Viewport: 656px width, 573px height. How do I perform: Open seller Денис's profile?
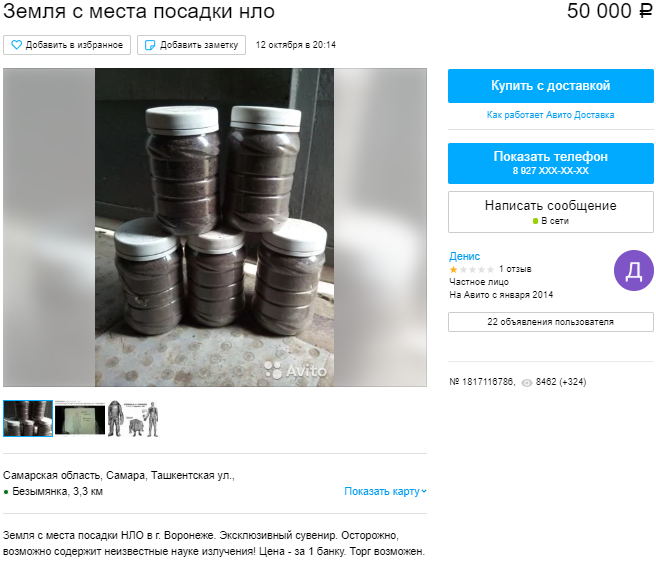pos(465,256)
